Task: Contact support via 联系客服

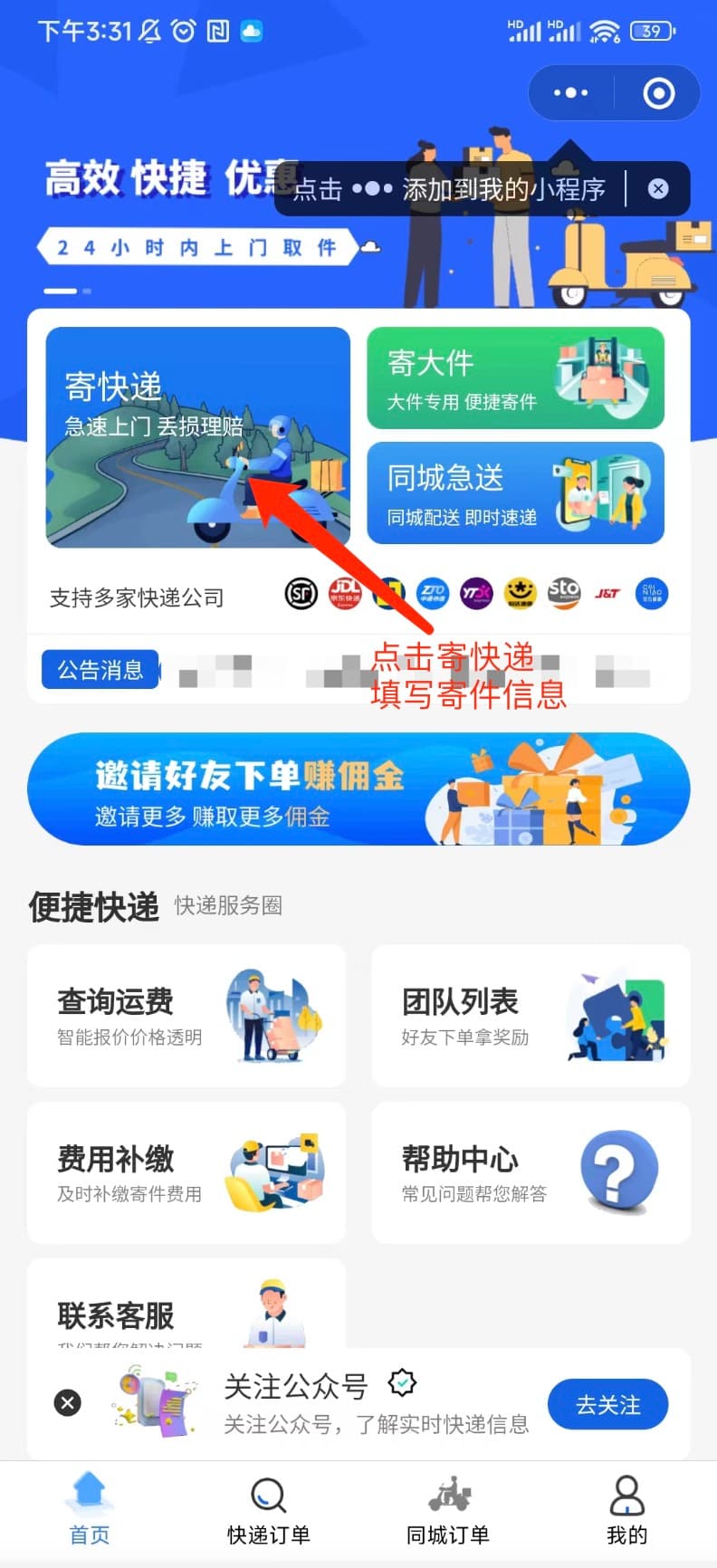Action: click(x=186, y=1311)
